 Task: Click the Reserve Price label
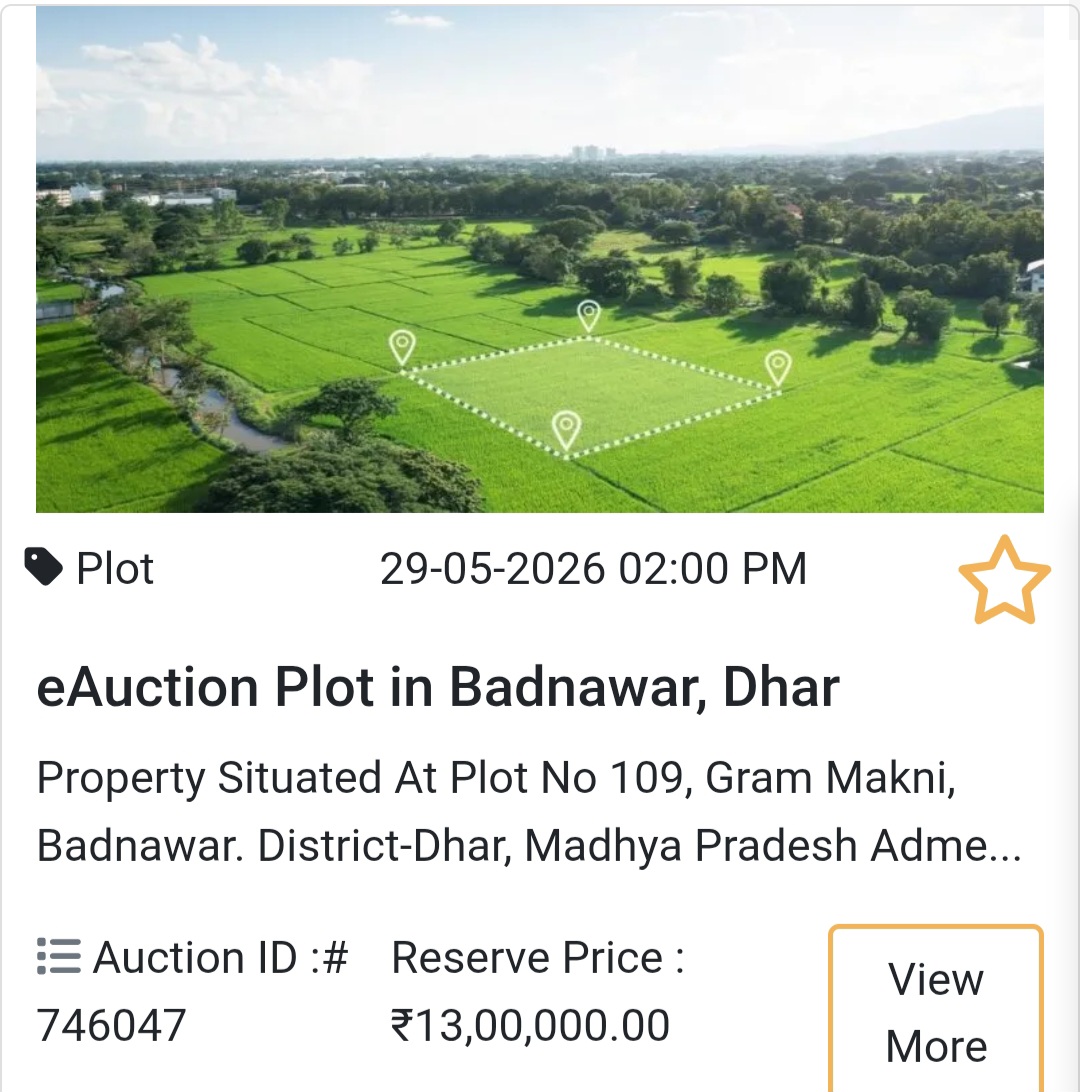coord(535,957)
